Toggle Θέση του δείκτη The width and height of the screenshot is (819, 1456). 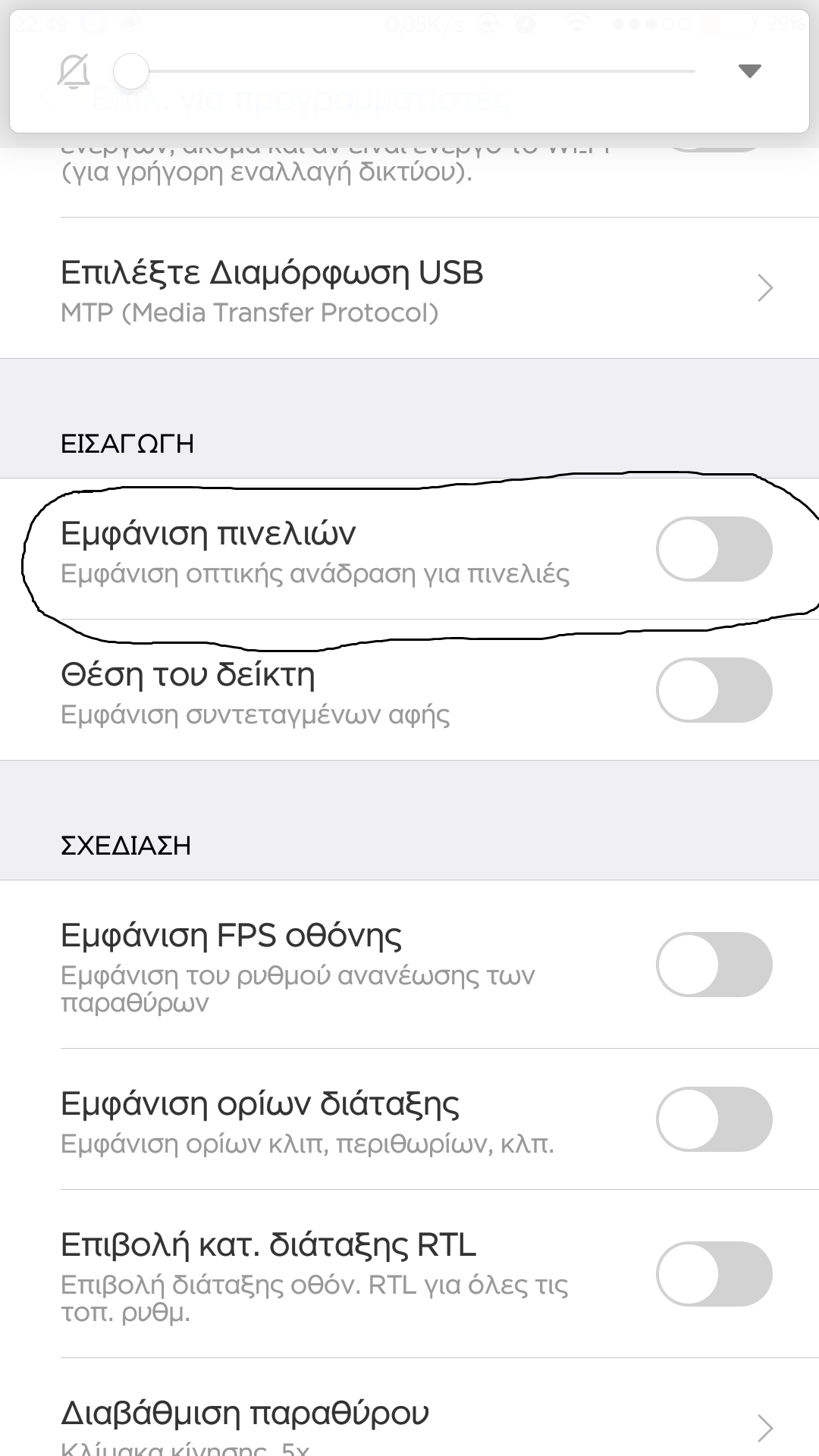tap(714, 690)
